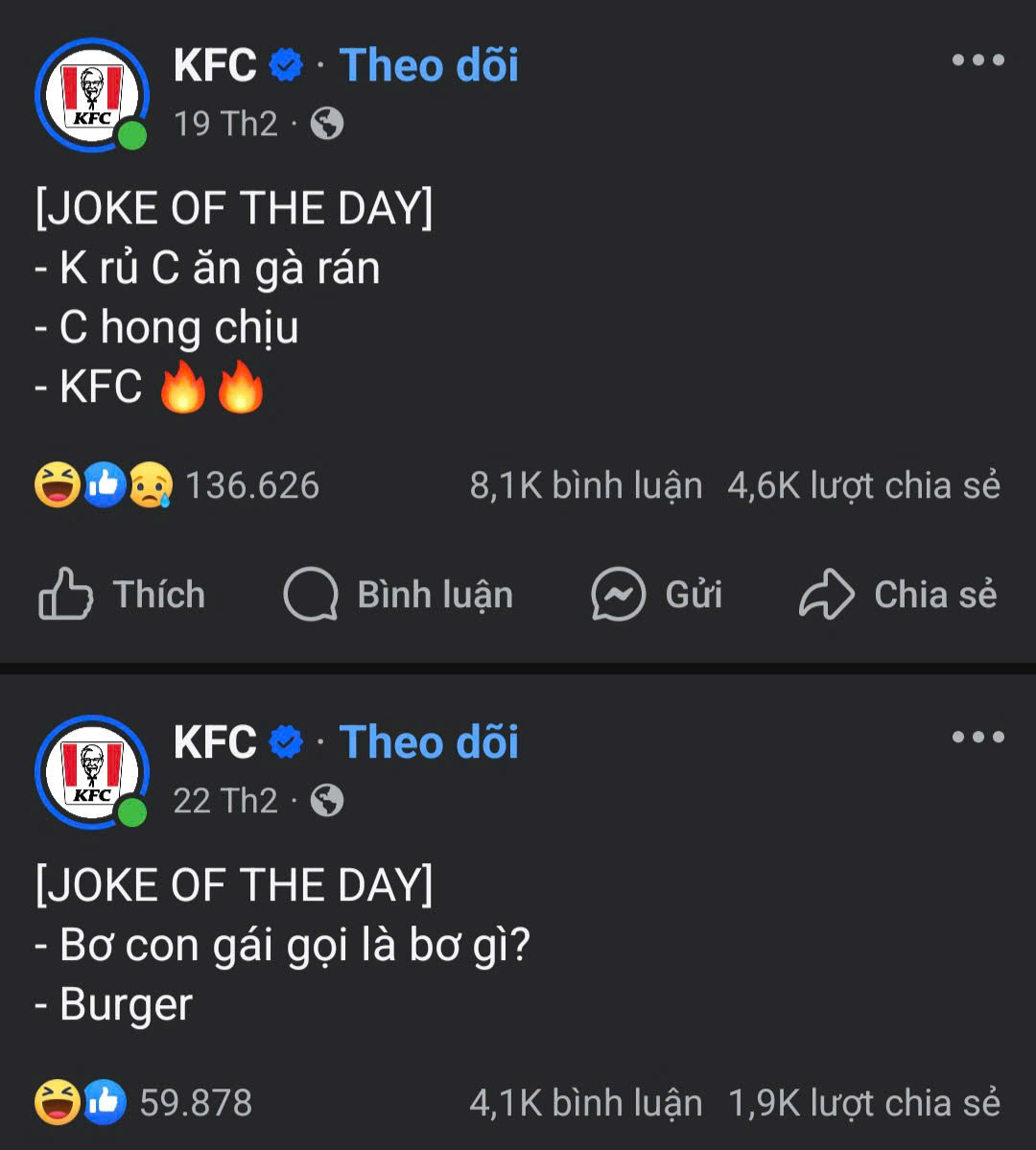
Task: Follow KFC from the 19 Th2 post
Action: (x=429, y=65)
